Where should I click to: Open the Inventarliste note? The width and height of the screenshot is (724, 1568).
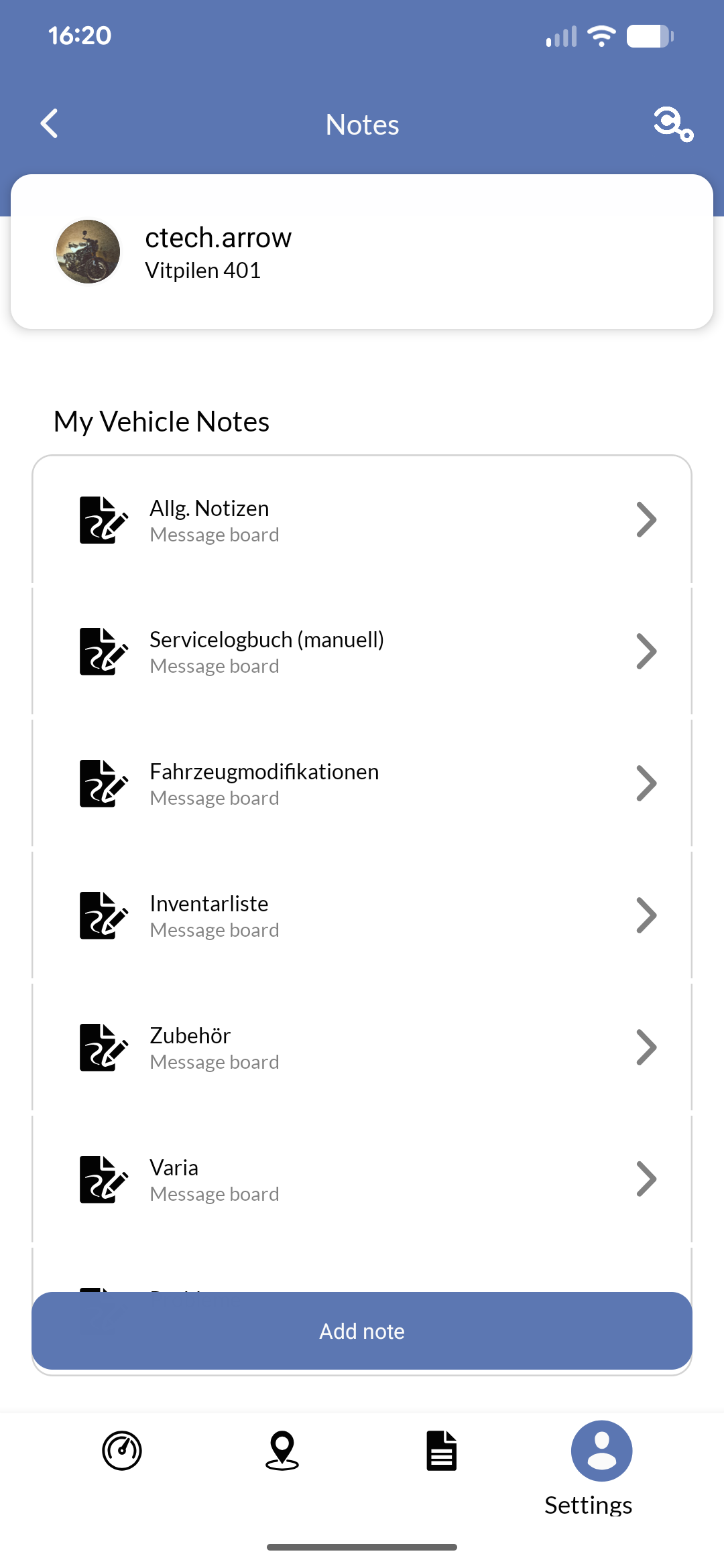click(x=362, y=915)
